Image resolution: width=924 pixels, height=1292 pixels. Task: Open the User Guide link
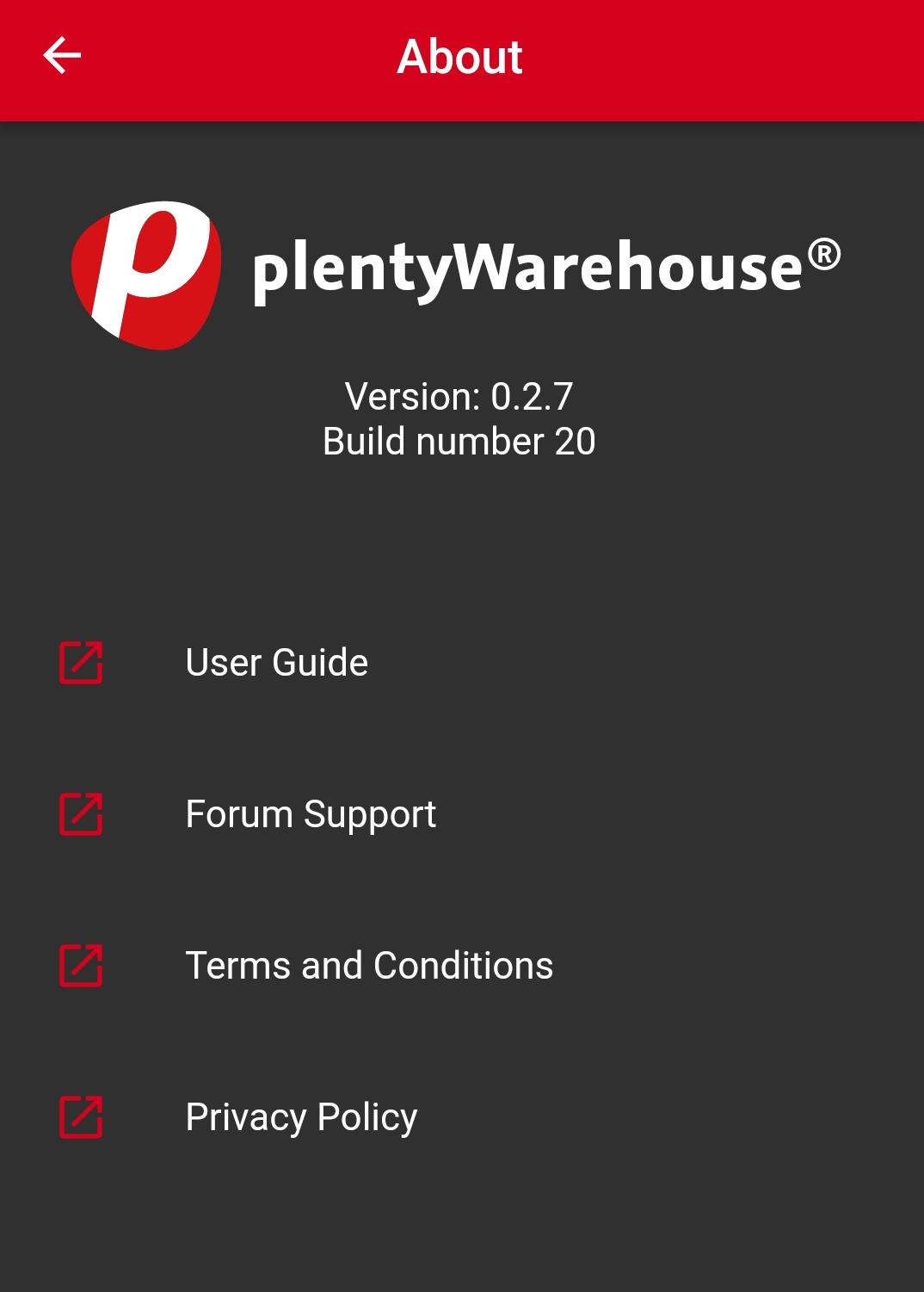tap(276, 663)
